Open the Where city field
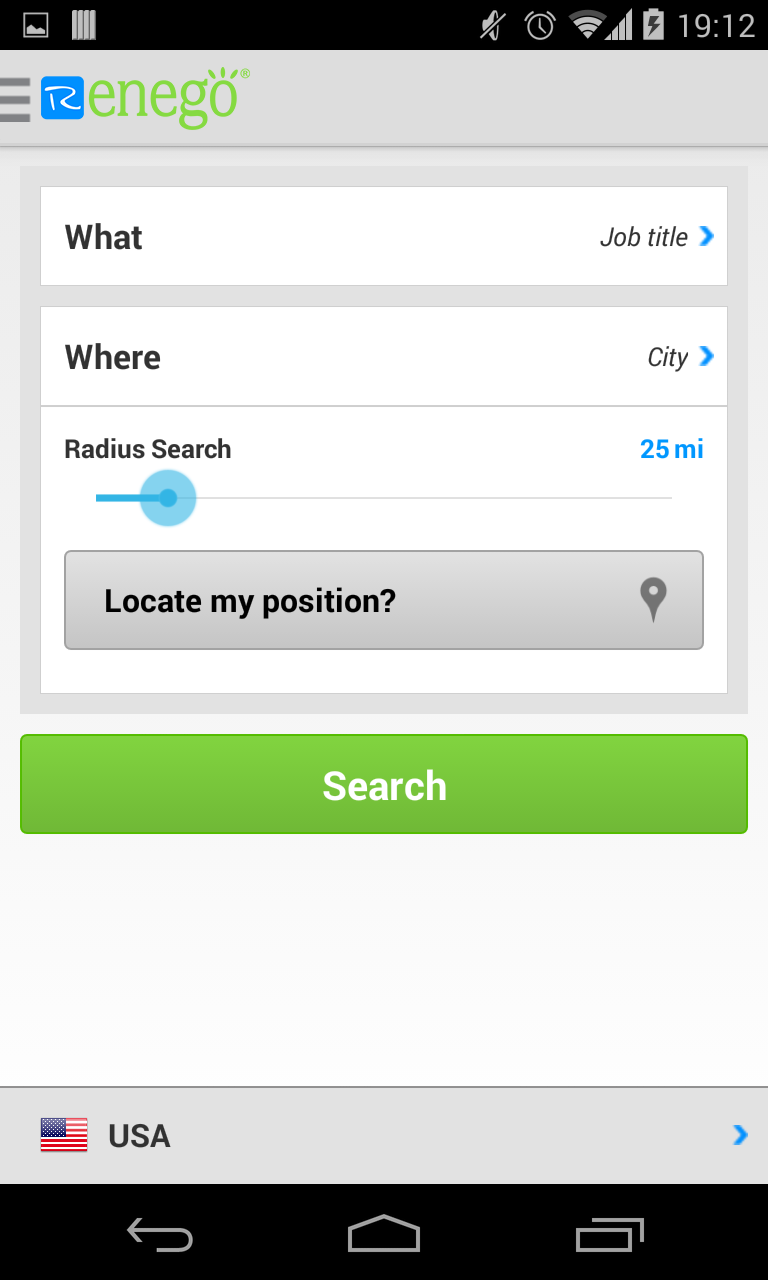Viewport: 768px width, 1280px height. [384, 357]
